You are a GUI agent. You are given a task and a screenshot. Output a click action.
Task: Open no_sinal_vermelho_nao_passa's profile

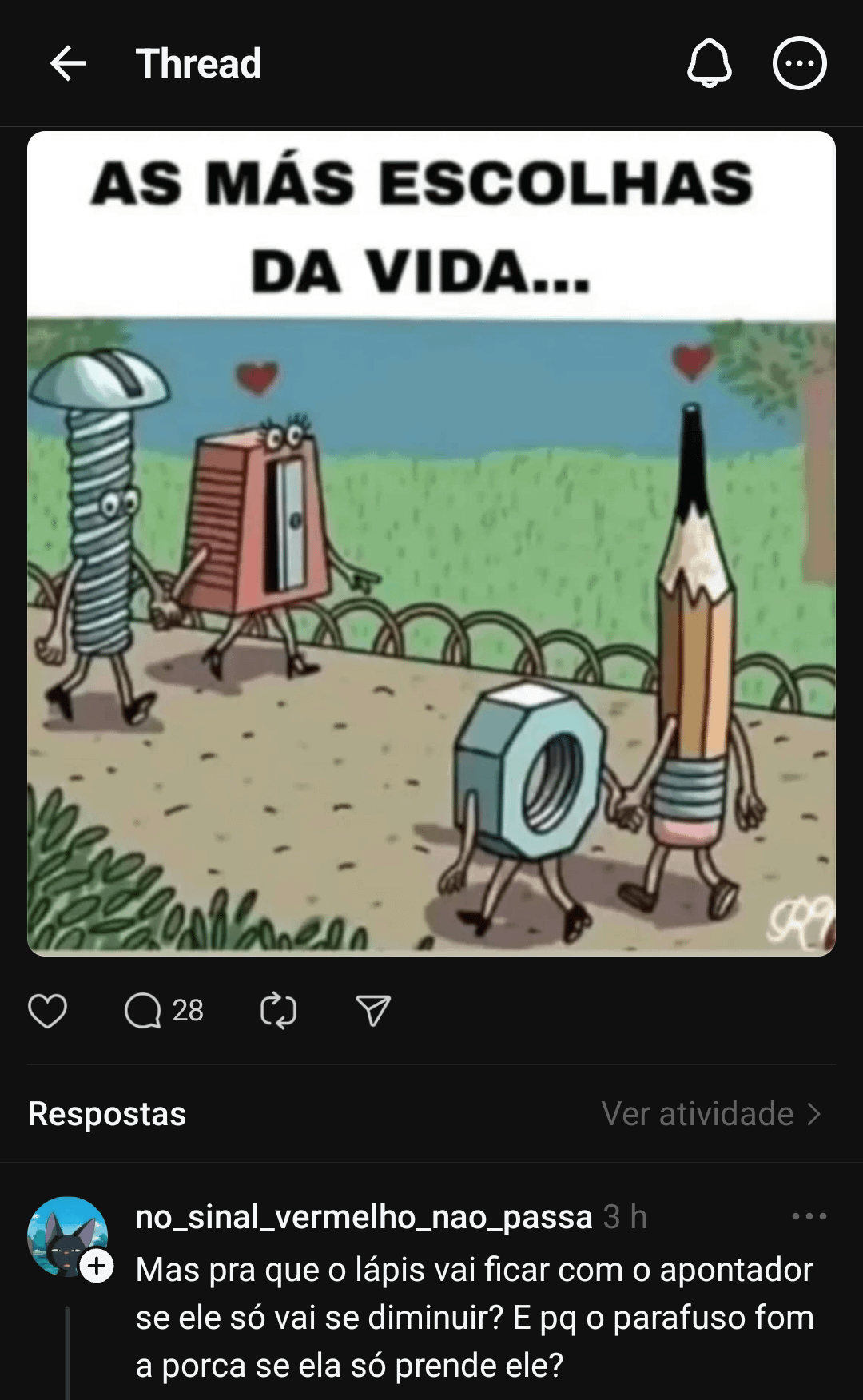click(364, 1216)
